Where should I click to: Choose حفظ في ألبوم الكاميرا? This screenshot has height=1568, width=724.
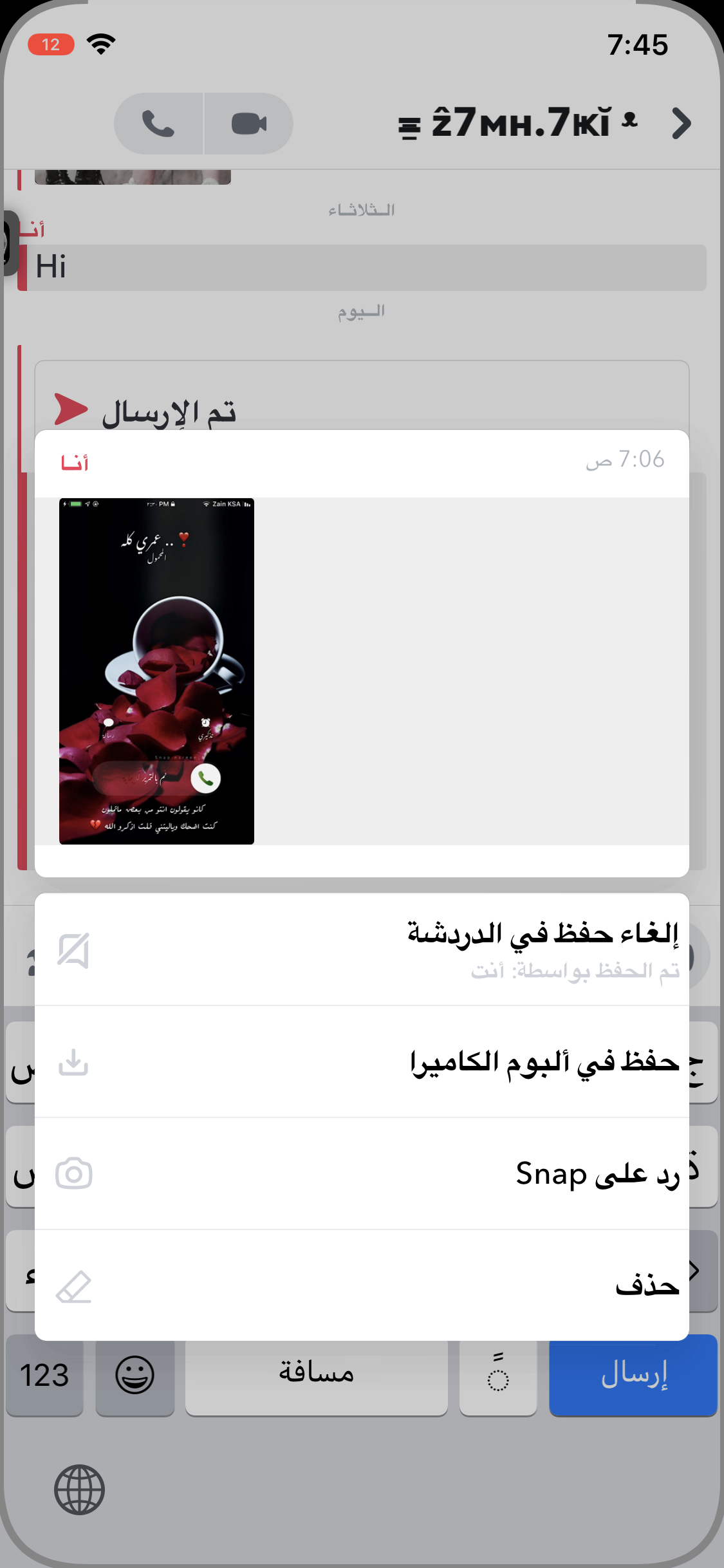(362, 1061)
